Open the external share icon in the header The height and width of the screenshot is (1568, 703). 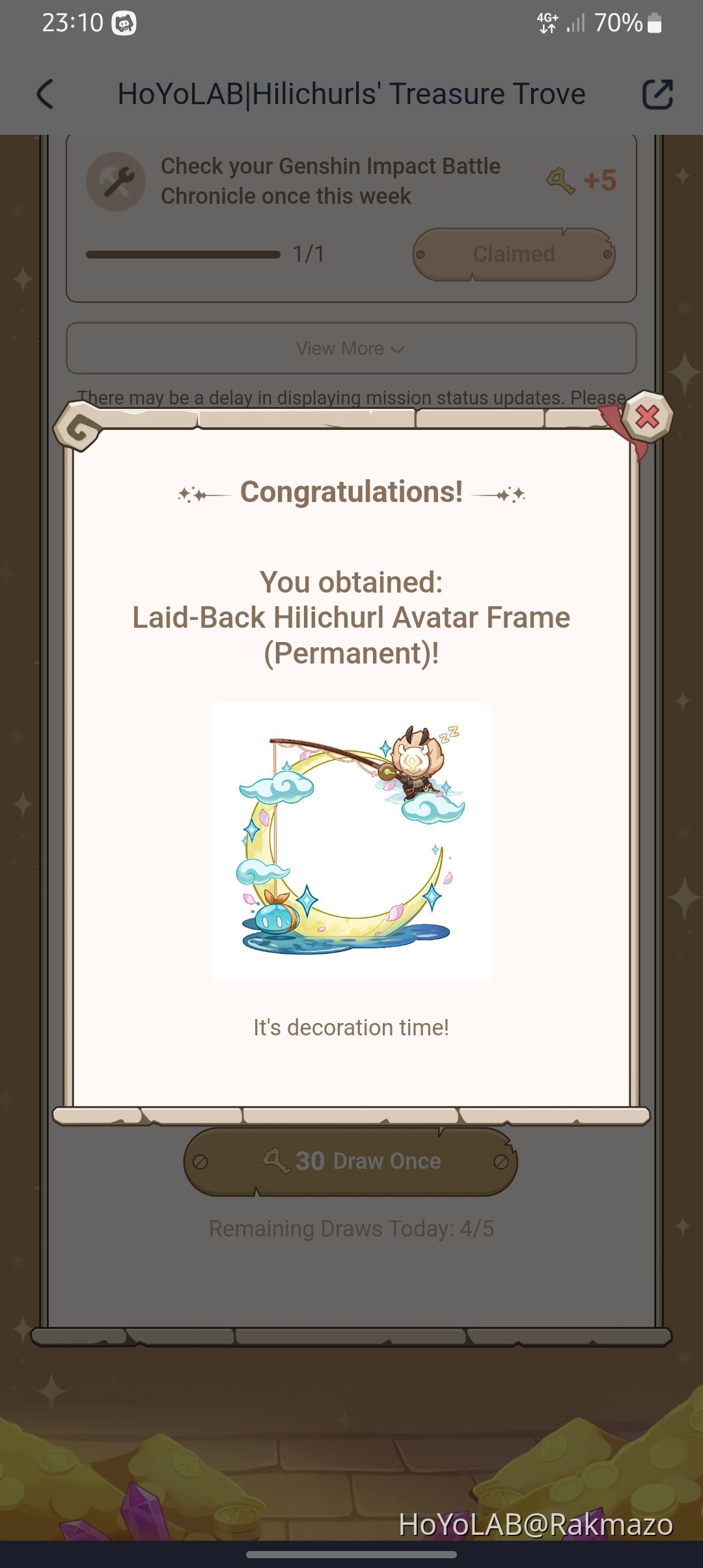(x=657, y=93)
